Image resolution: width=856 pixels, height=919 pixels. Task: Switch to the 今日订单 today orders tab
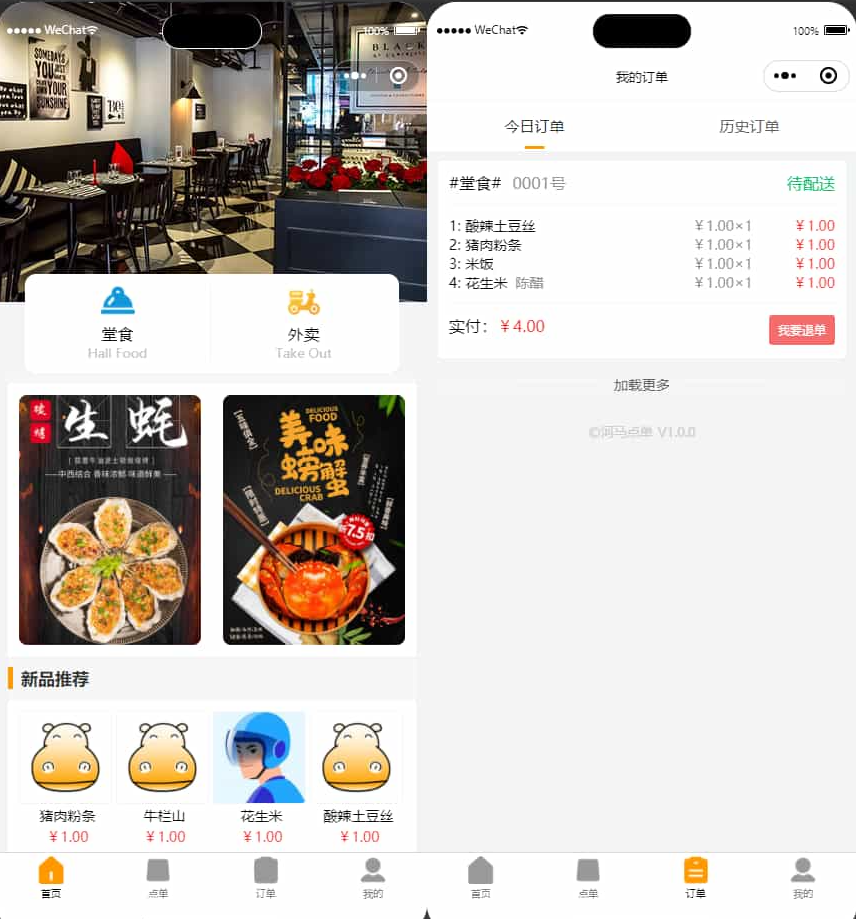(x=534, y=127)
